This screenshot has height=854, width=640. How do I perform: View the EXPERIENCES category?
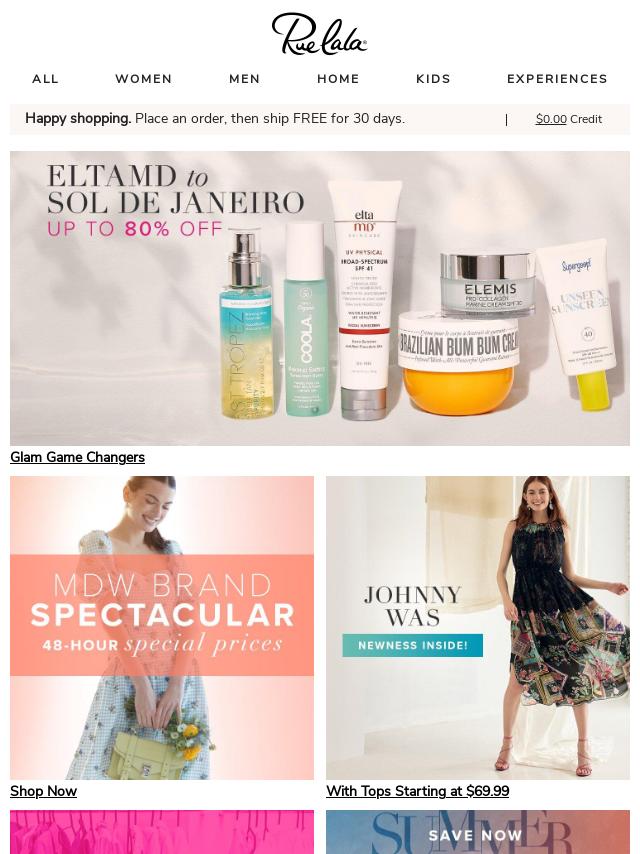point(557,79)
